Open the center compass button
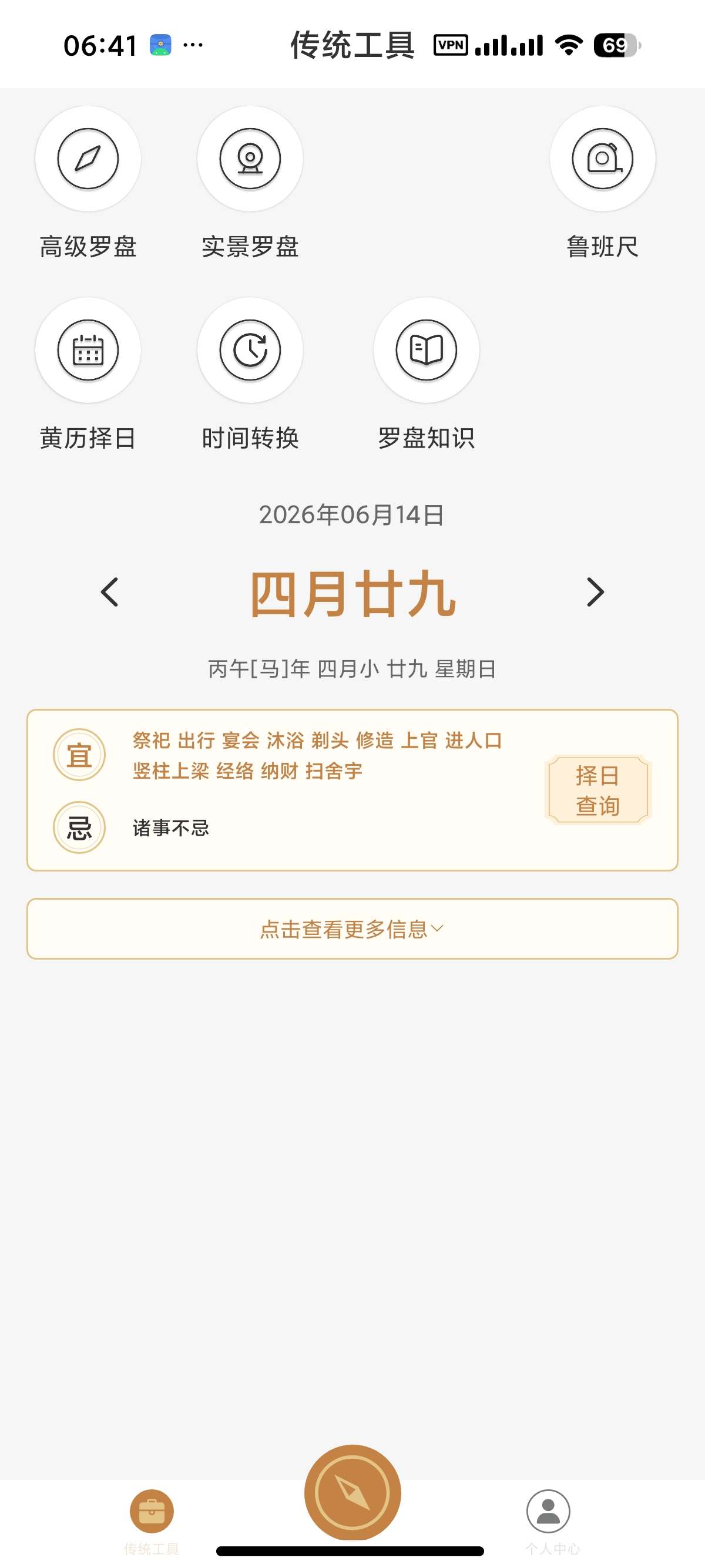Image resolution: width=705 pixels, height=1568 pixels. [x=352, y=1492]
